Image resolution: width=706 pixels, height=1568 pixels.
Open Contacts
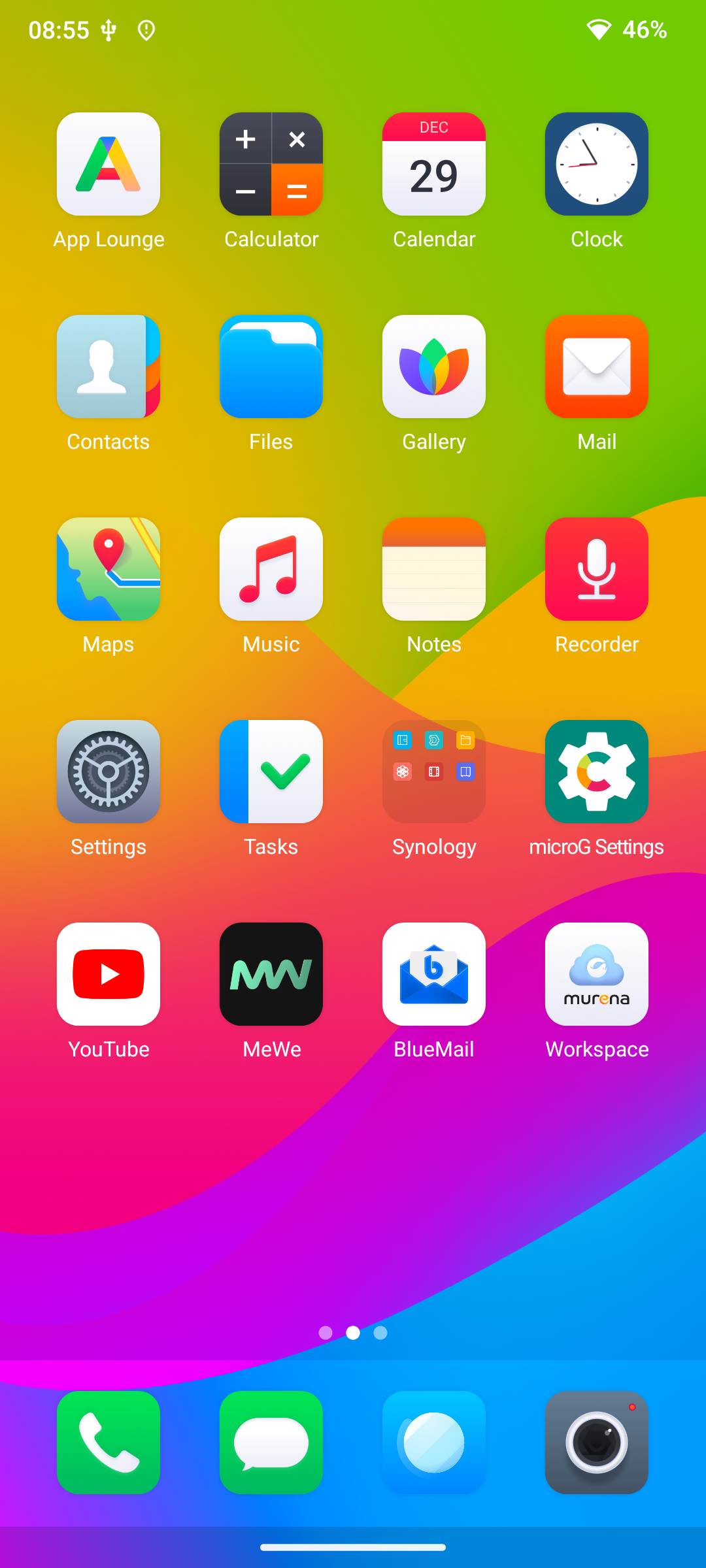[x=109, y=367]
